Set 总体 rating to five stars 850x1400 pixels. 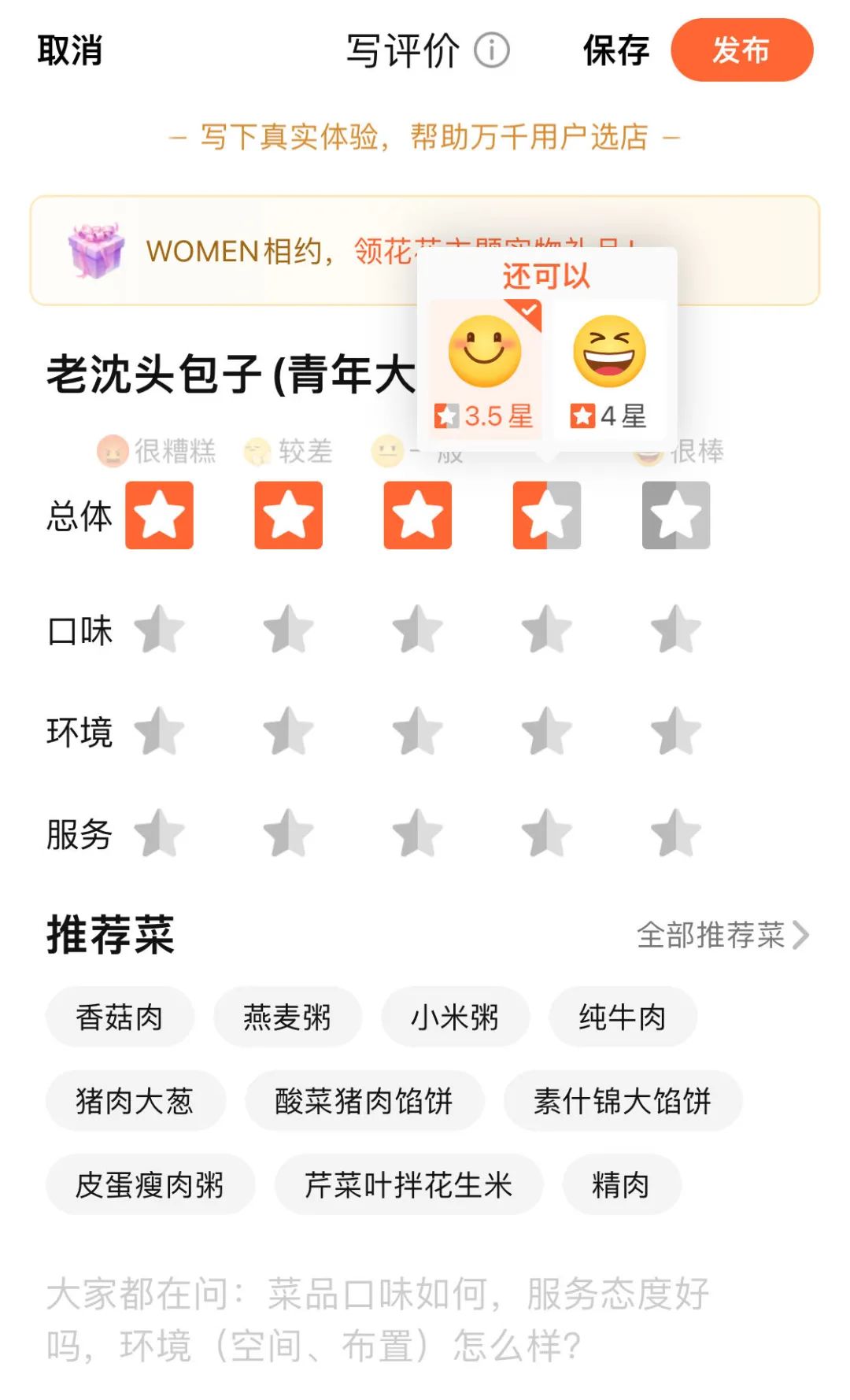676,515
